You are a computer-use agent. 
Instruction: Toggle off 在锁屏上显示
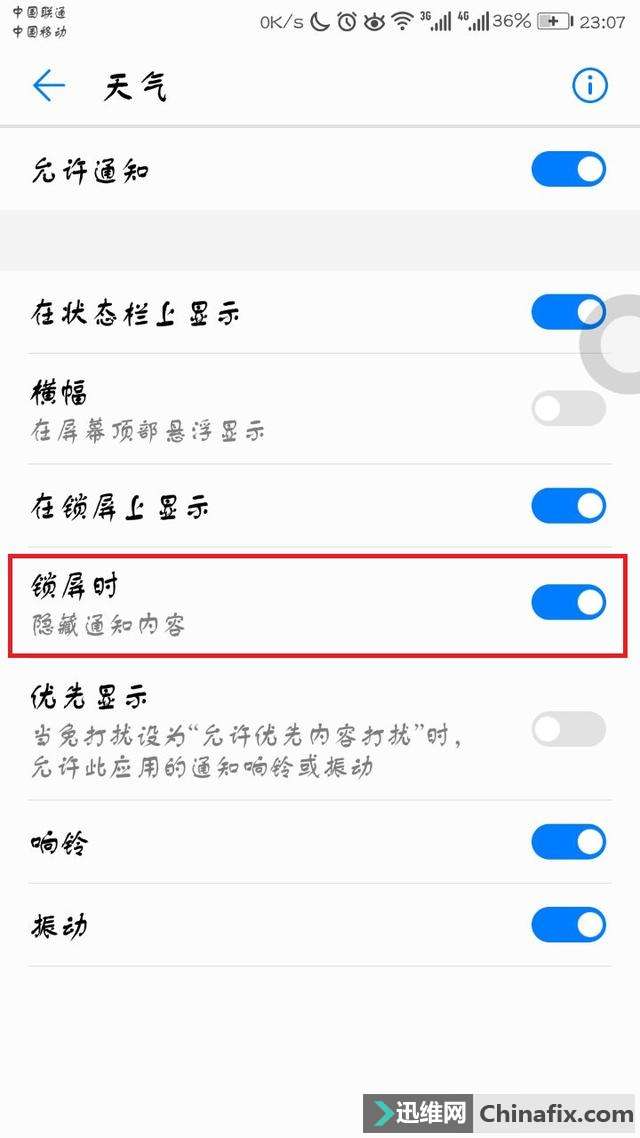(568, 505)
